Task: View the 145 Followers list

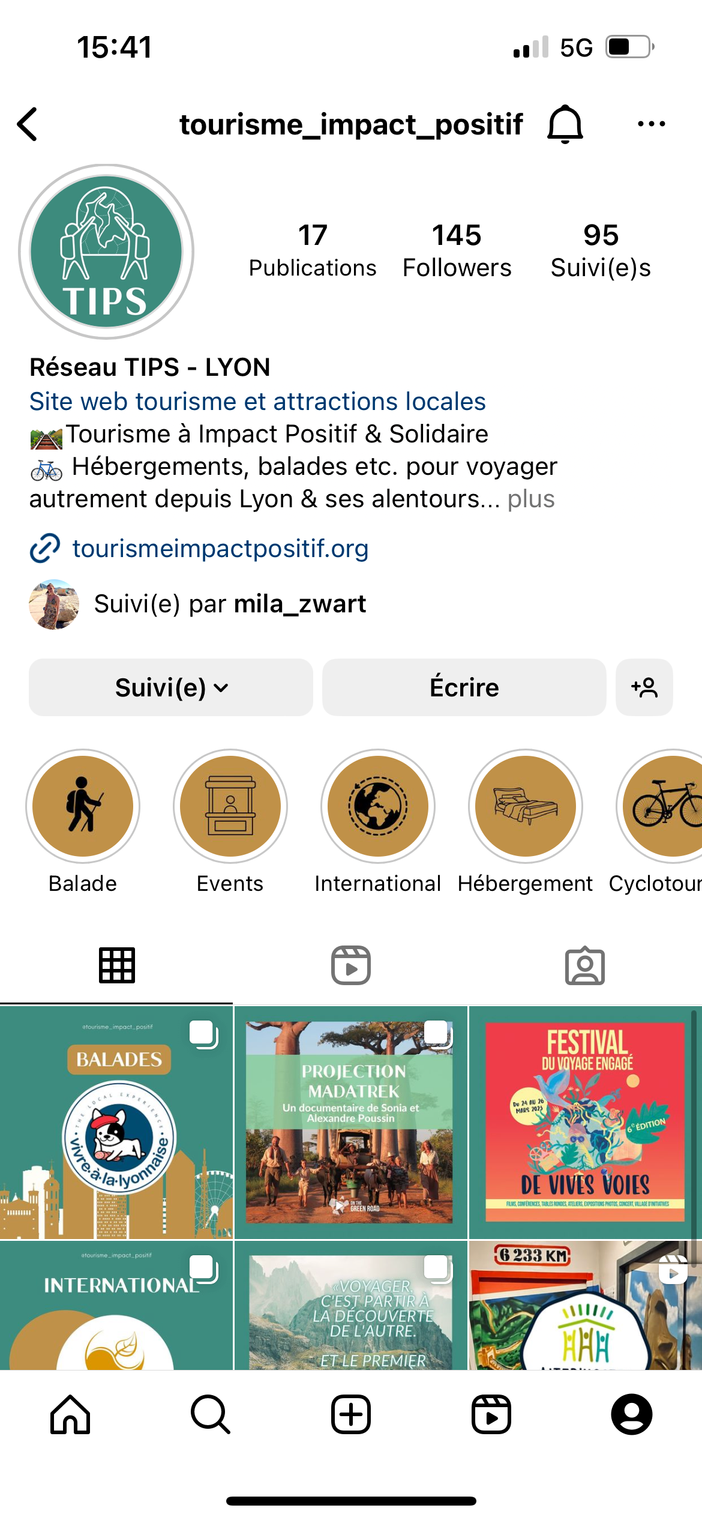Action: tap(457, 250)
